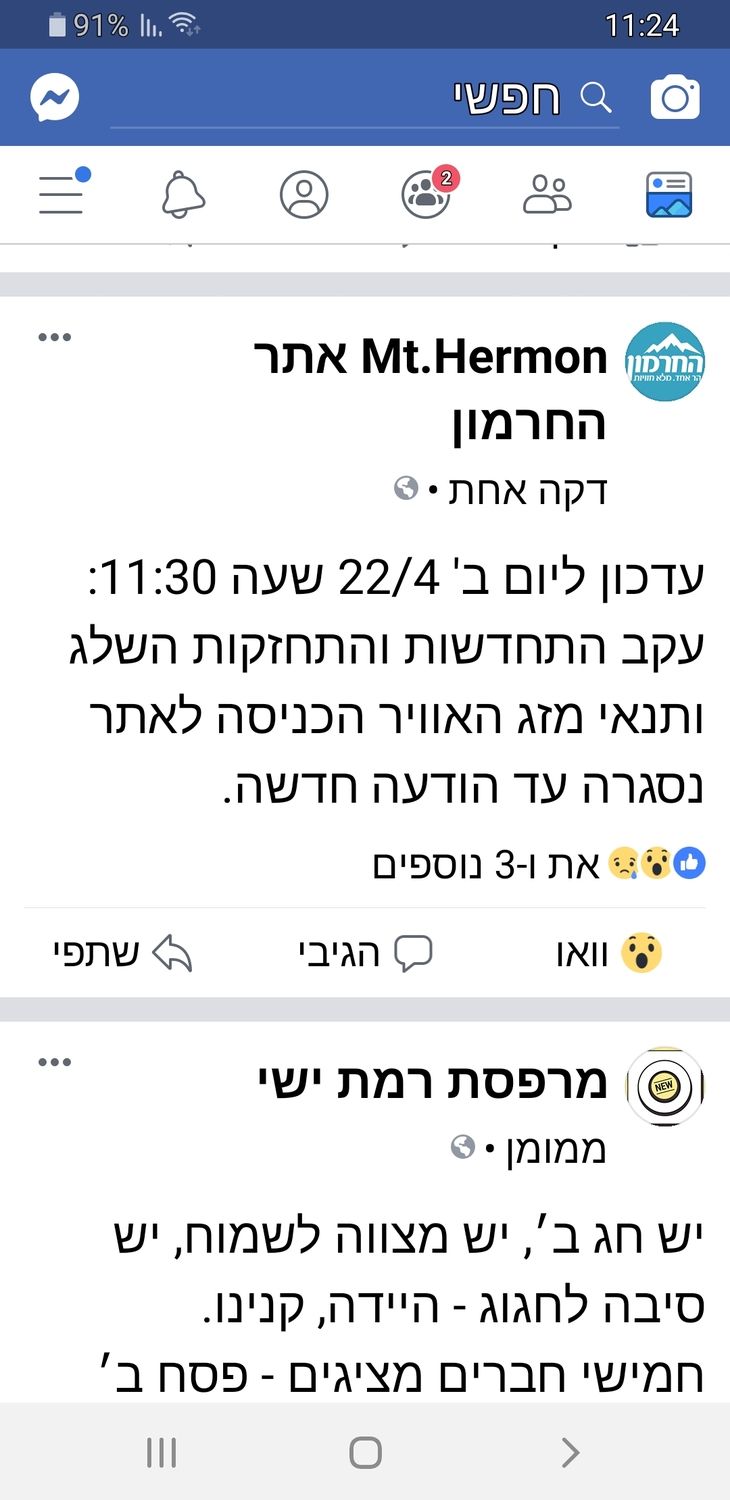Open the Mt.Hermon page profile picture
The width and height of the screenshot is (730, 1500).
[665, 361]
